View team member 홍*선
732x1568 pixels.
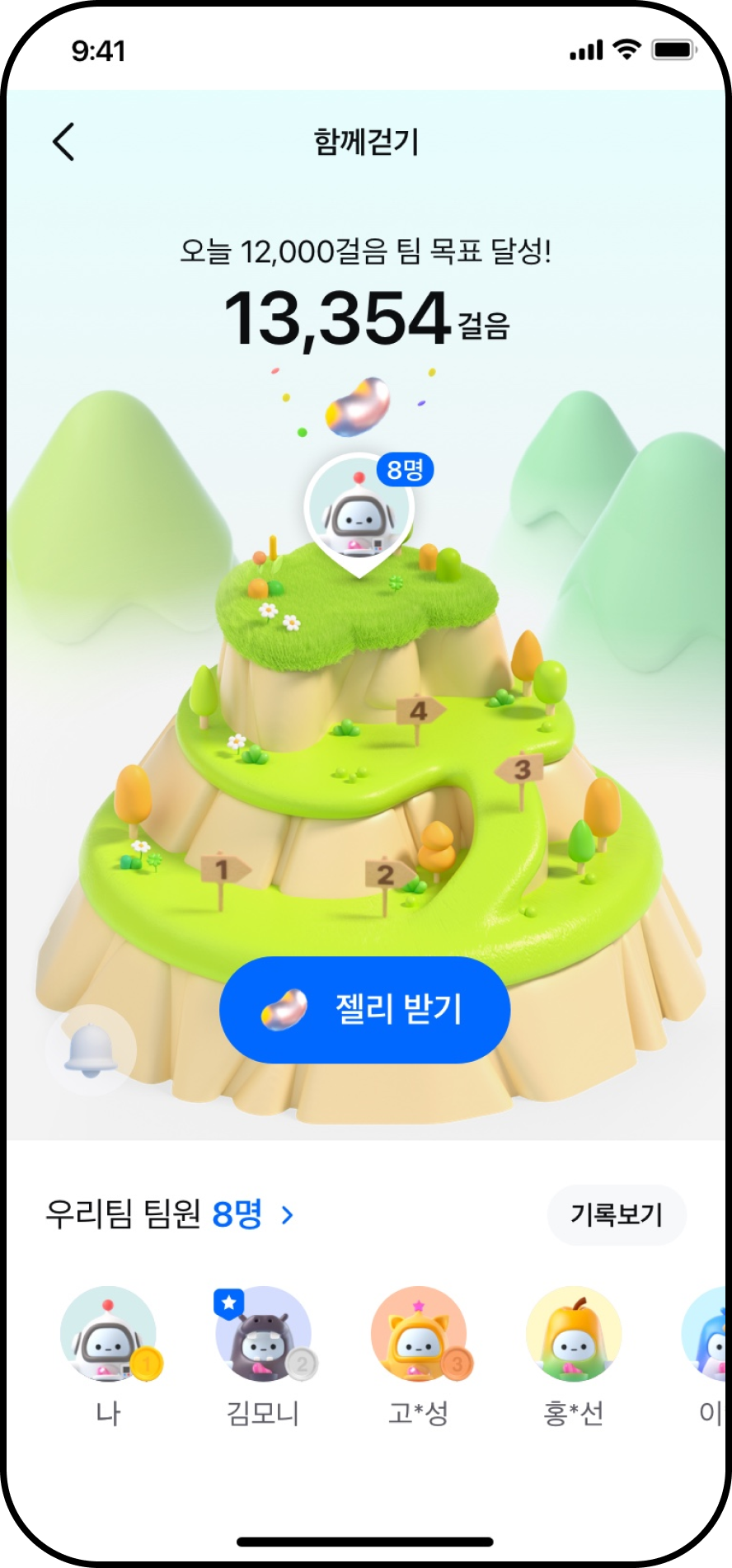573,1336
